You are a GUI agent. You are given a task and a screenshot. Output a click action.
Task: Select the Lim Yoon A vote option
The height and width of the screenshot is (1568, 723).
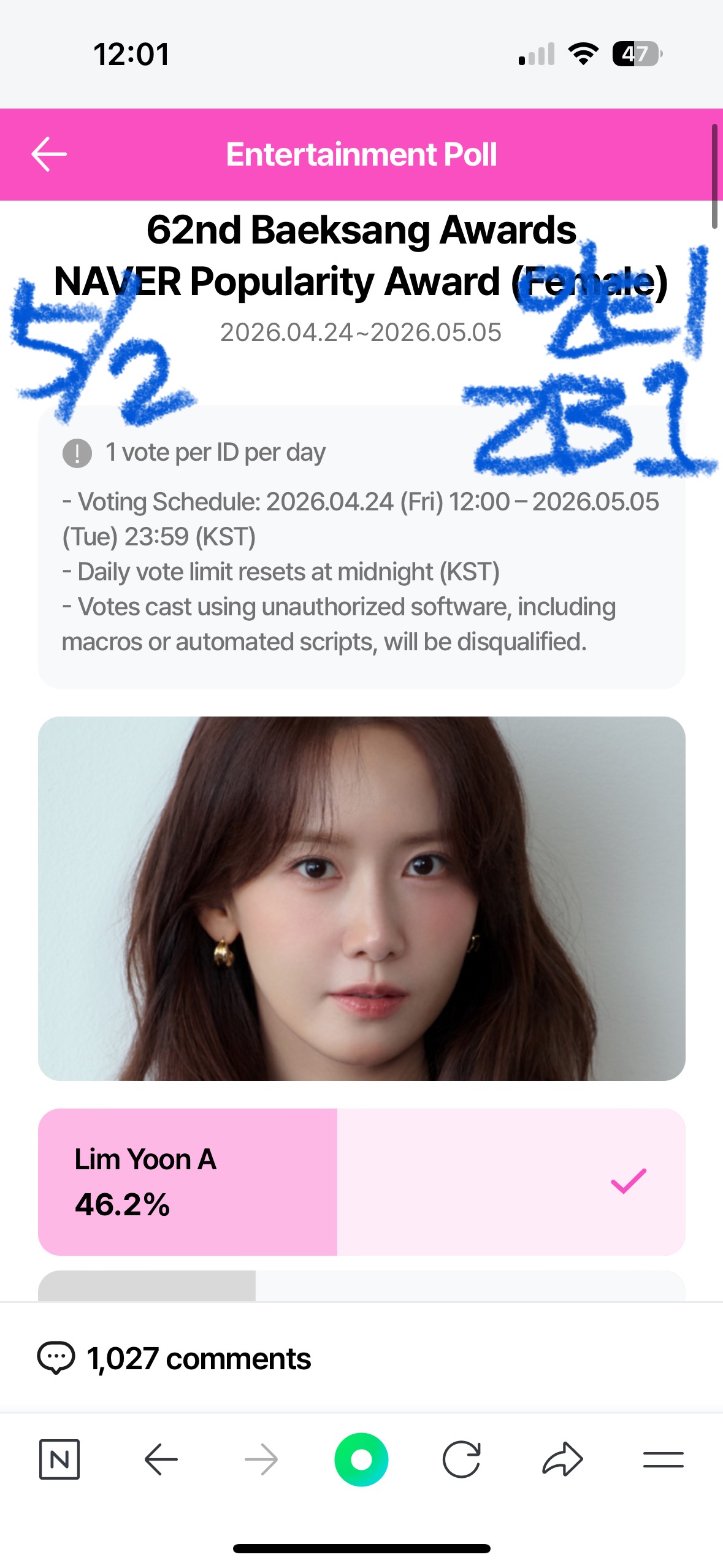pos(361,1182)
